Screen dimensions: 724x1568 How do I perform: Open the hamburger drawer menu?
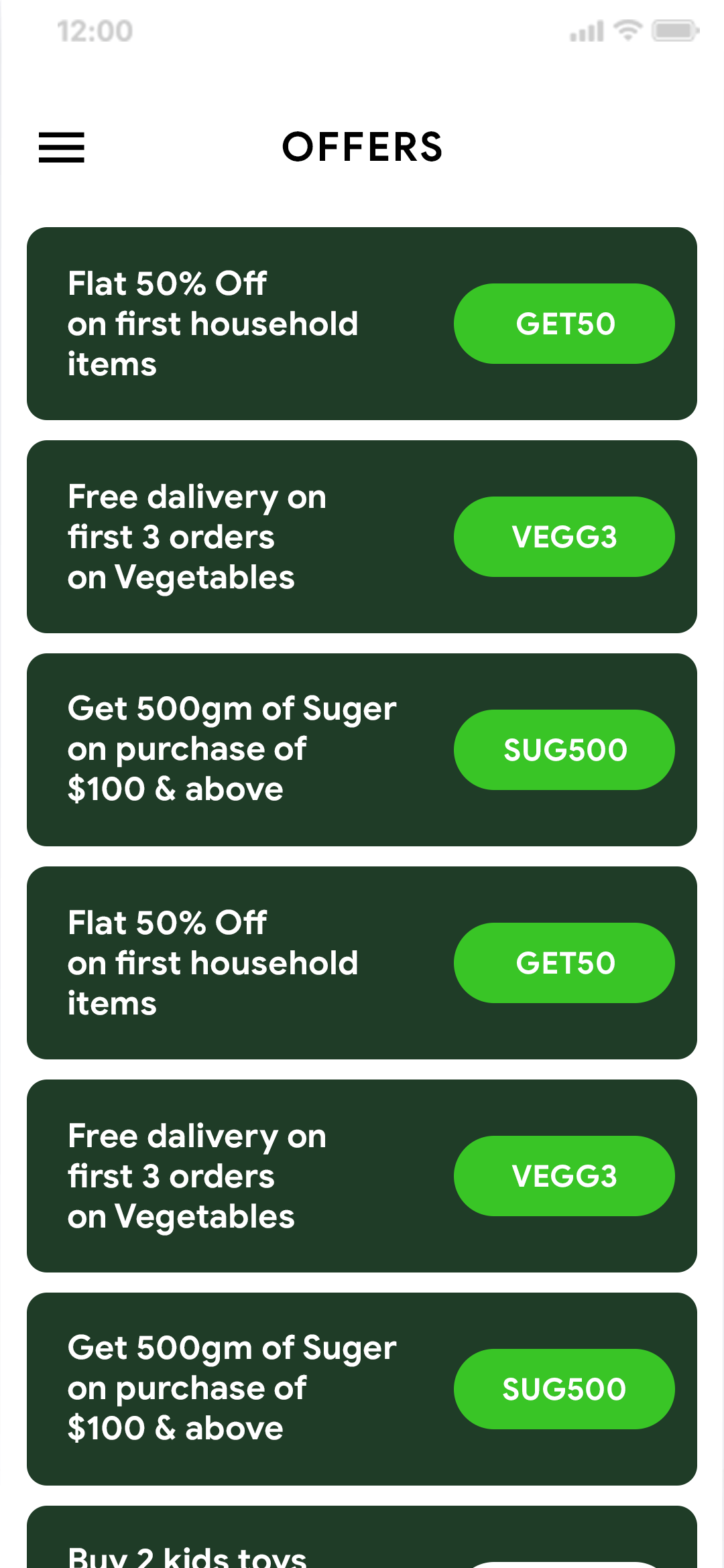[62, 147]
